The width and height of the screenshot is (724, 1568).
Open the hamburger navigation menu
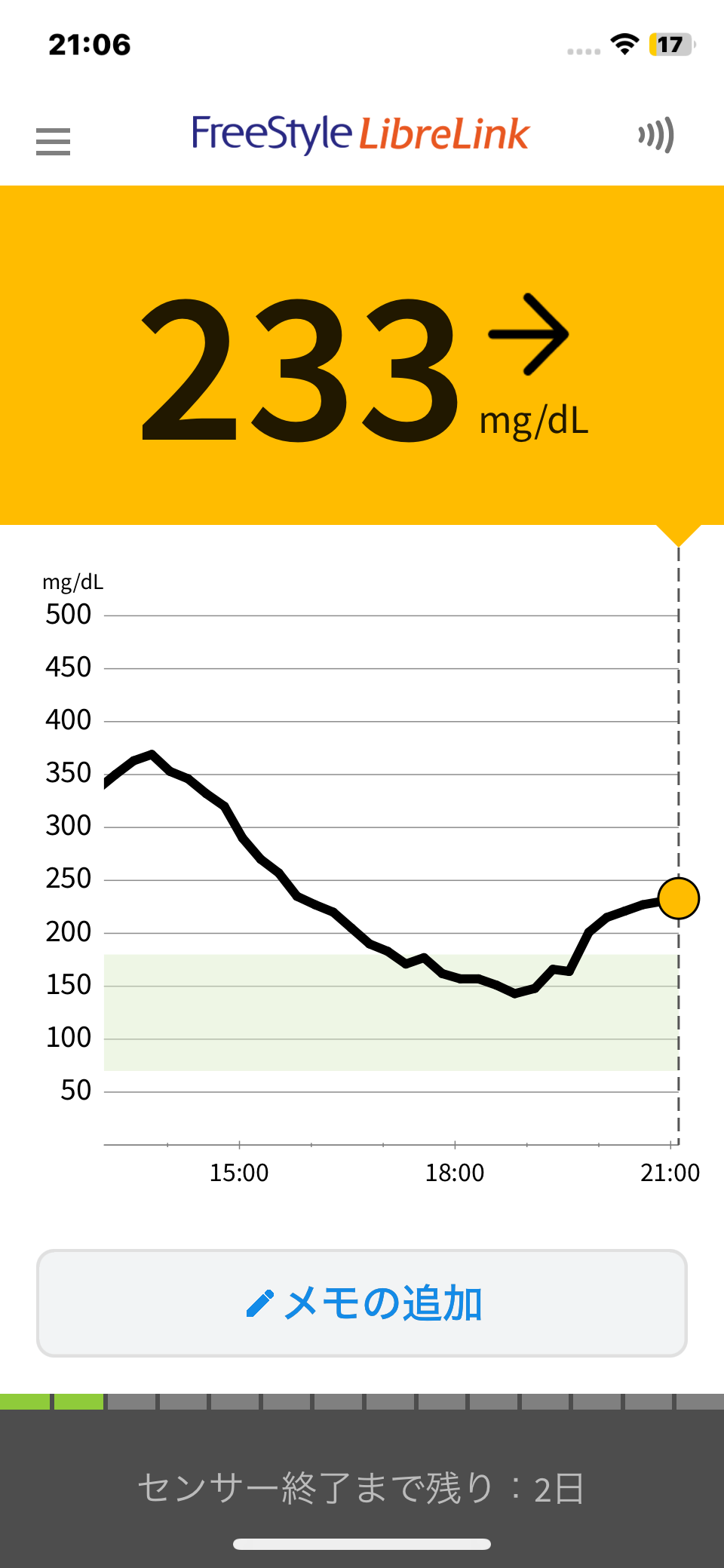coord(53,141)
